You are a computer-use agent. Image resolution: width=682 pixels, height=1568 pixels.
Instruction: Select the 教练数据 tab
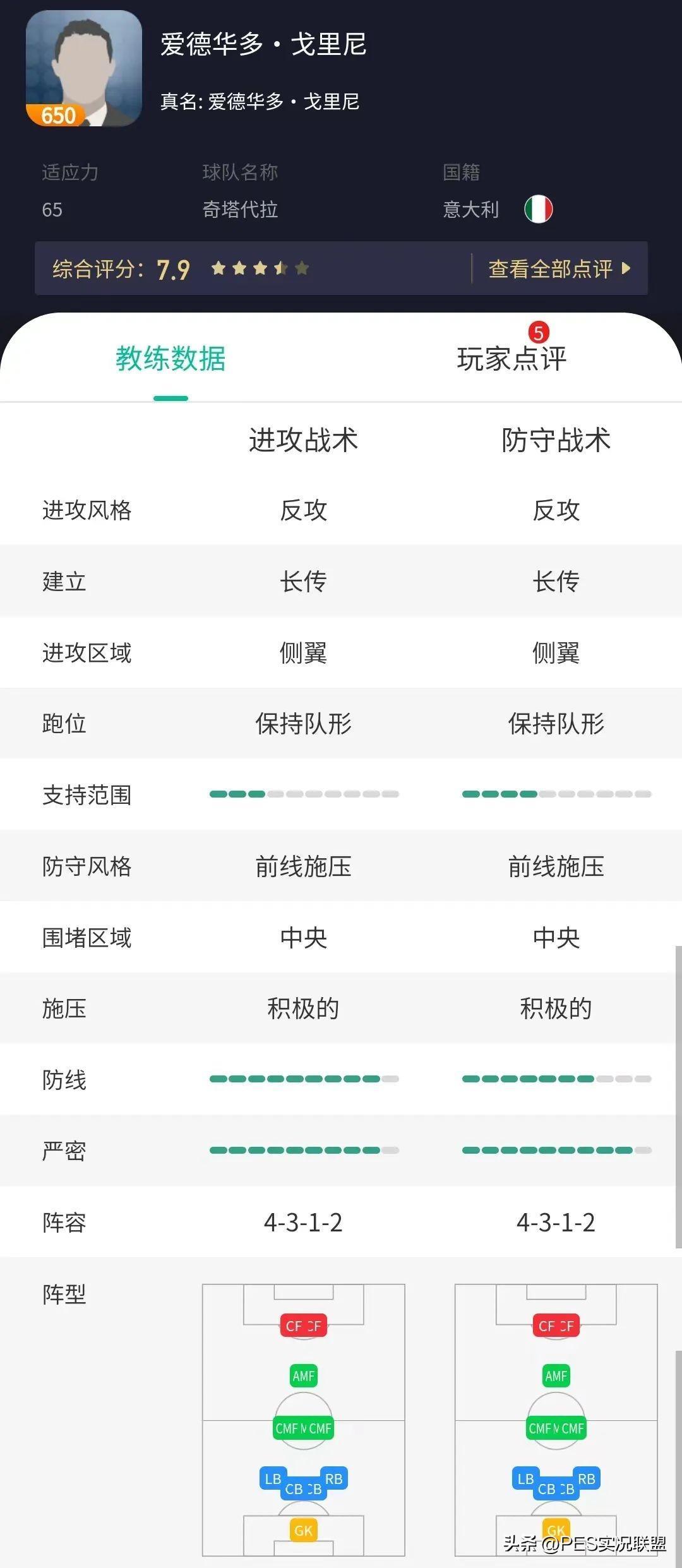point(170,359)
